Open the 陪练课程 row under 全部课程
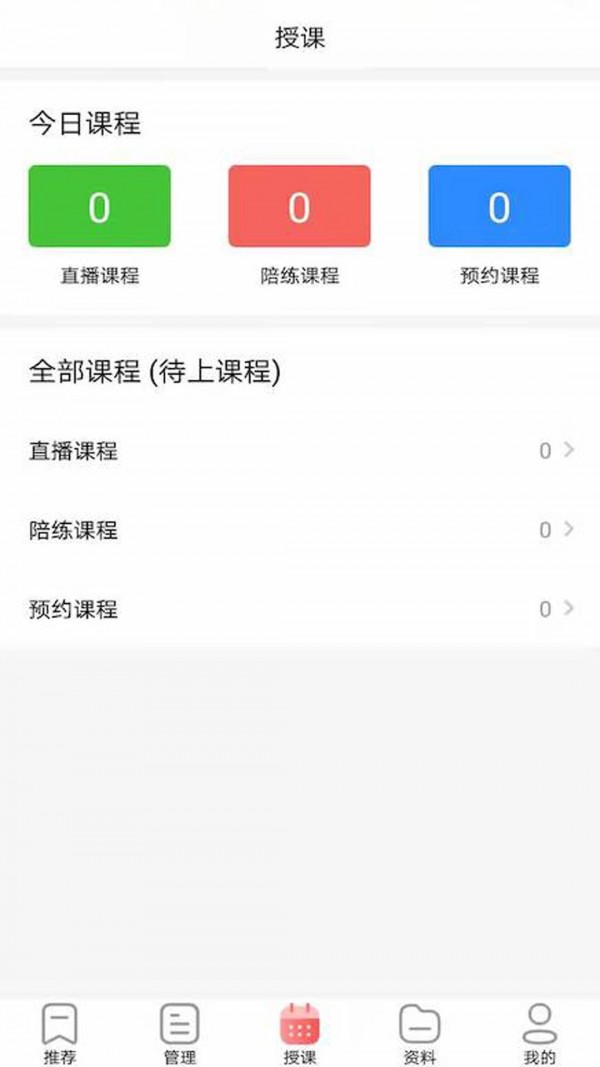600x1067 pixels. [300, 530]
